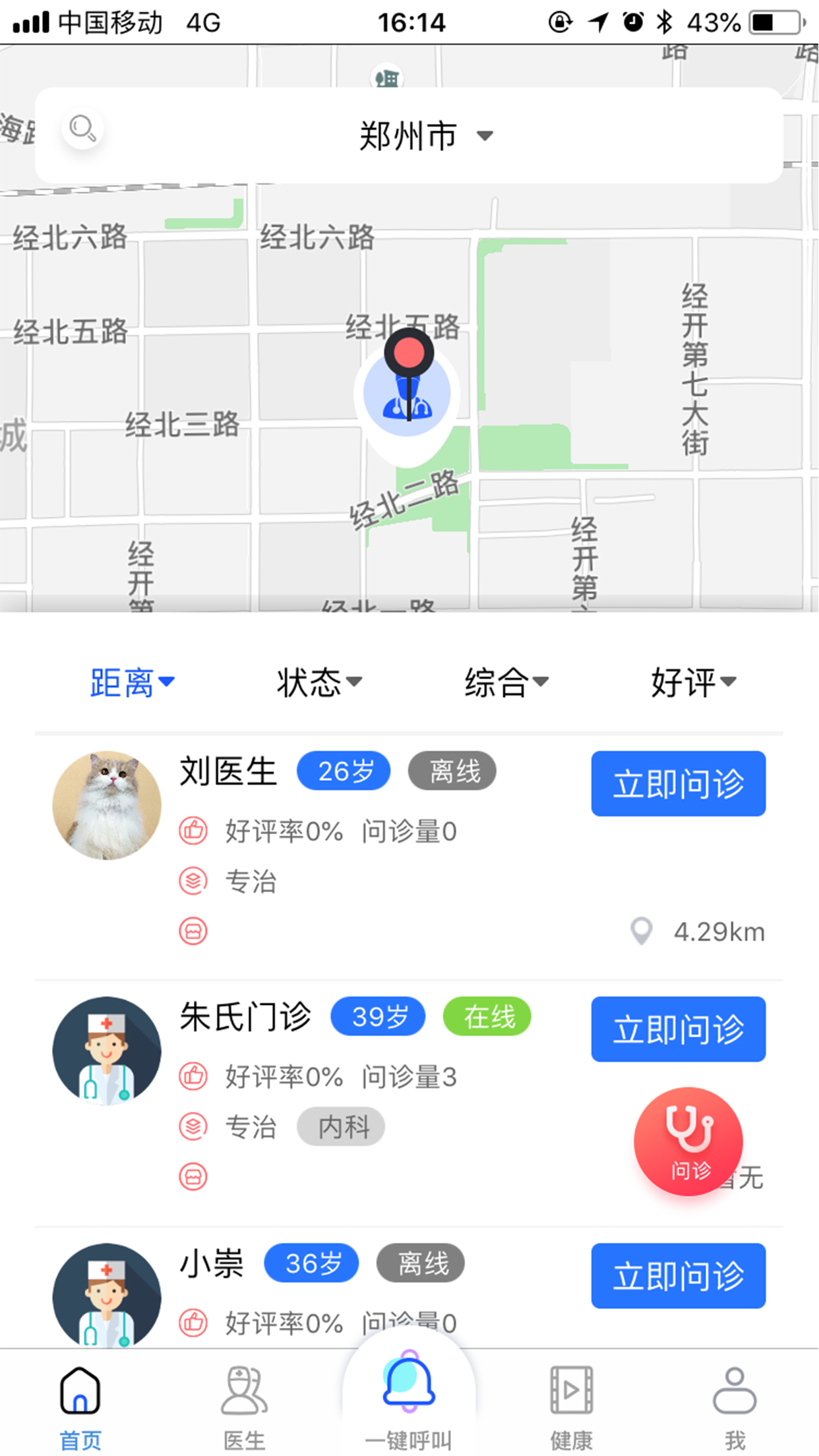
Task: Filter doctors by 好评
Action: 692,682
